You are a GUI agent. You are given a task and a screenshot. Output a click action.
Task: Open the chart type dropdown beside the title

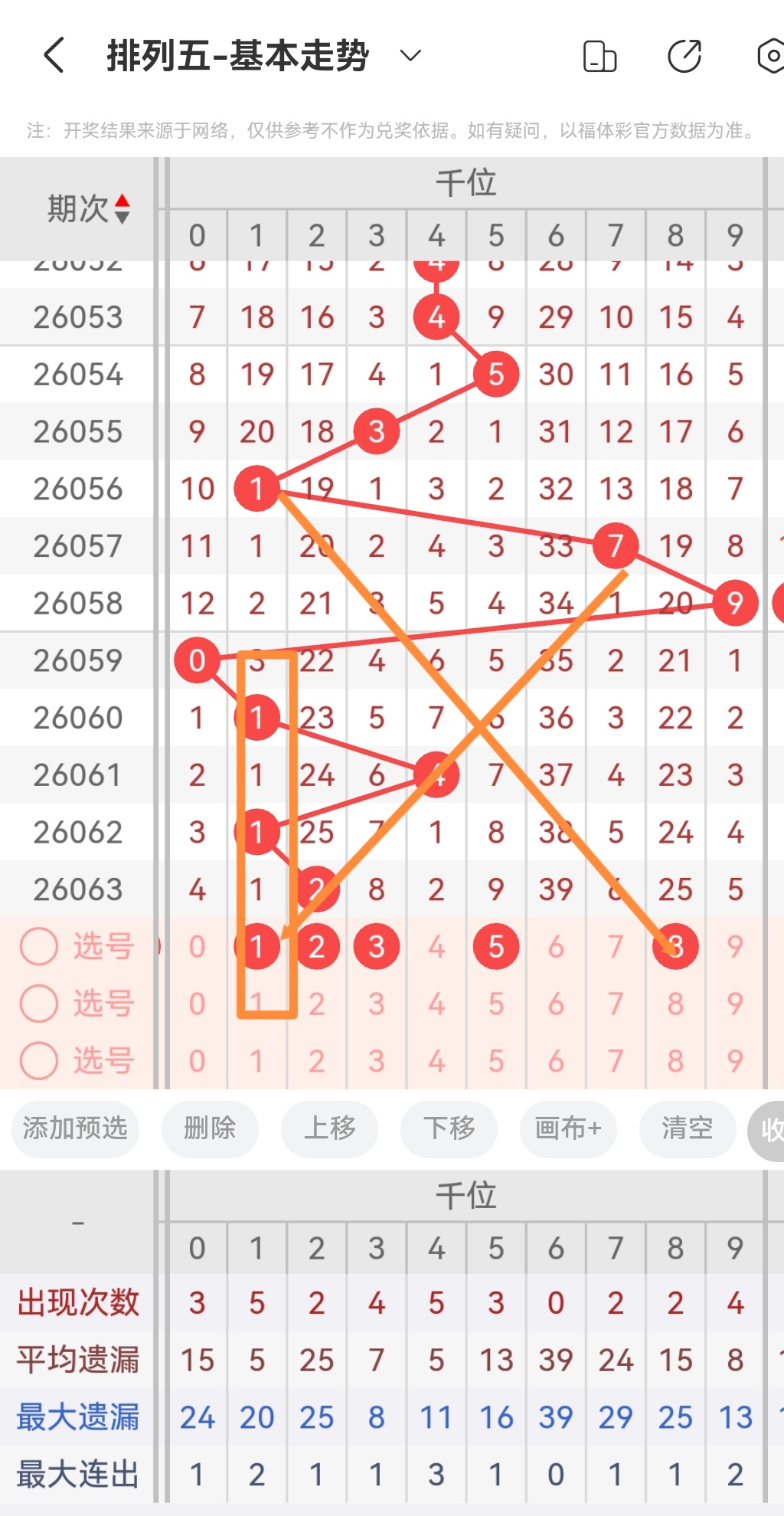[x=409, y=57]
